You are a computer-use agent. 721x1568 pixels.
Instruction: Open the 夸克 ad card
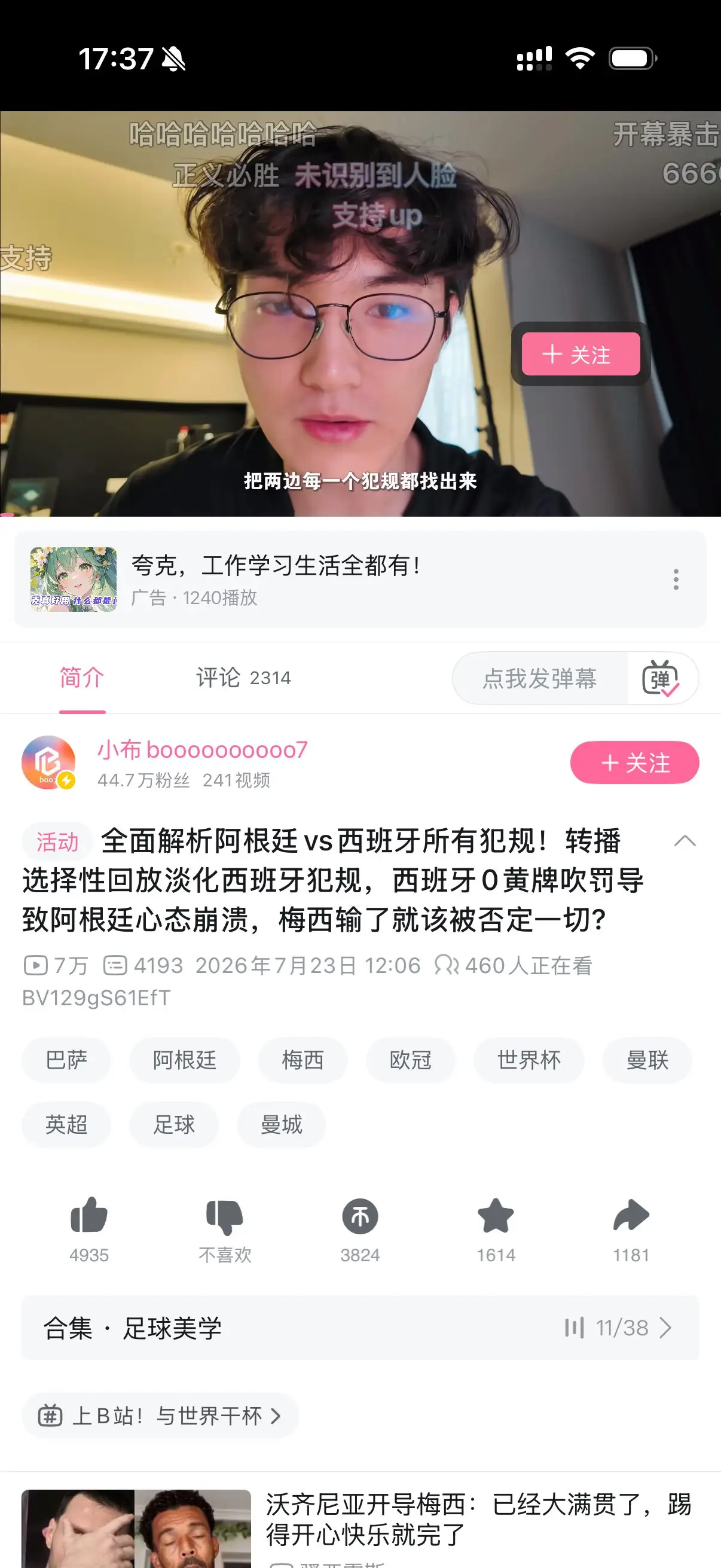point(360,579)
